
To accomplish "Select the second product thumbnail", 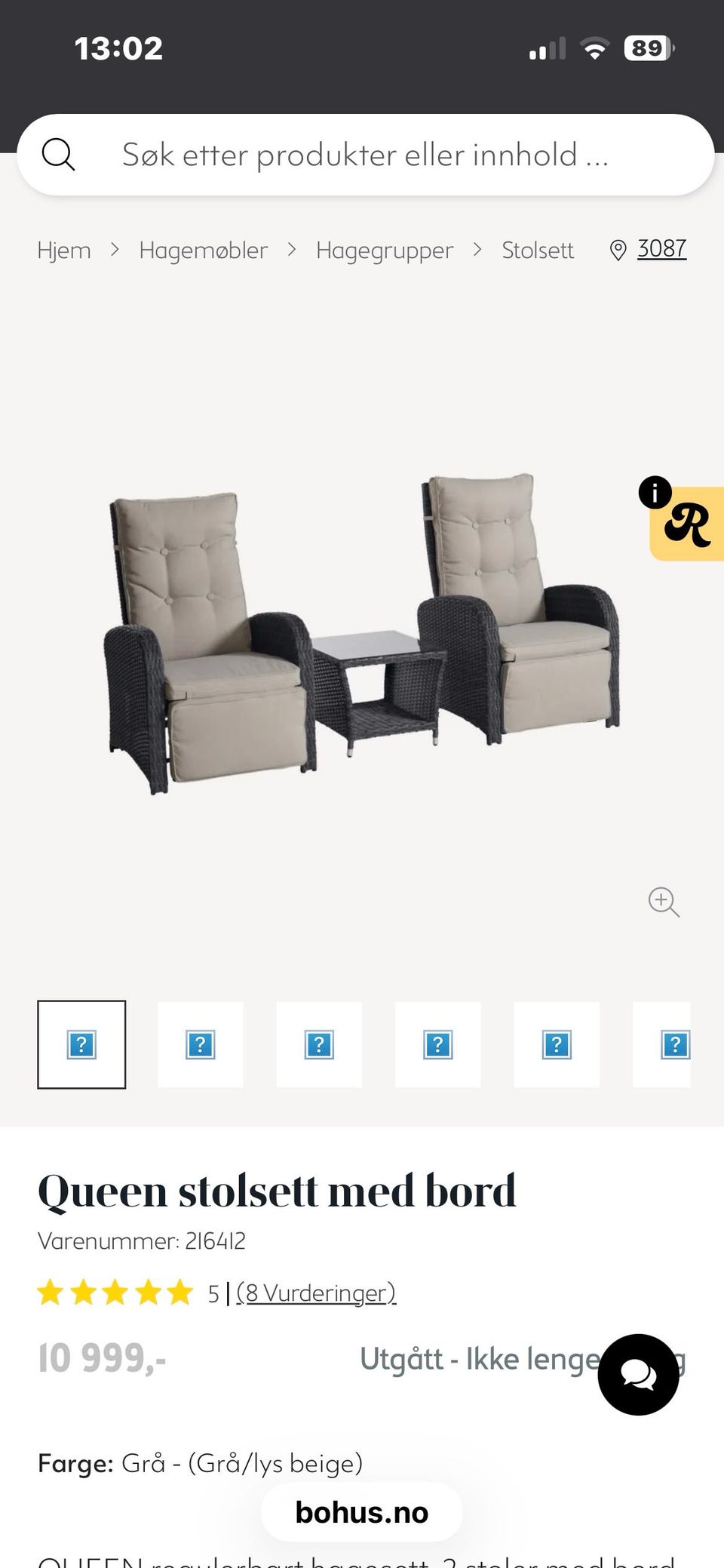I will coord(201,1044).
